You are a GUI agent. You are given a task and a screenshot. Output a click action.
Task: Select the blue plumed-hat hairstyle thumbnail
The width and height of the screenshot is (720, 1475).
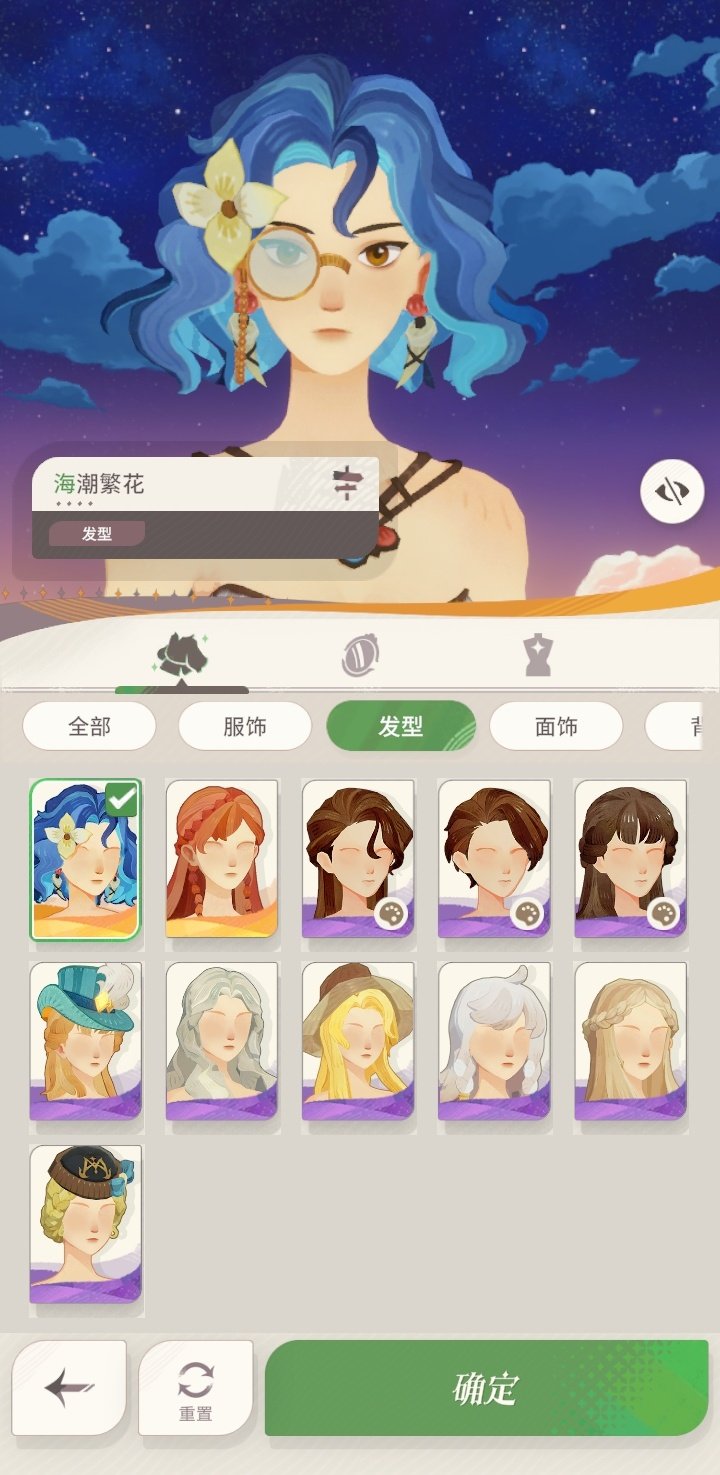click(x=85, y=1040)
